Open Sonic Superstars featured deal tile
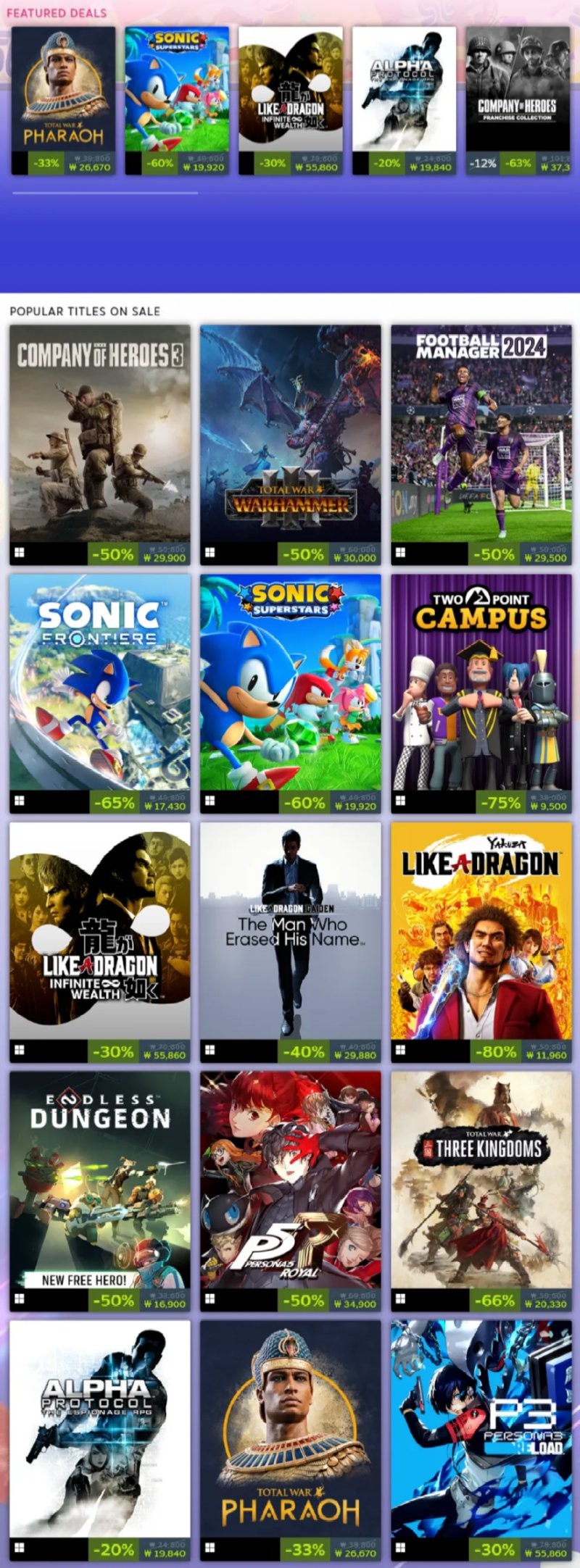The image size is (580, 1568). [x=177, y=91]
